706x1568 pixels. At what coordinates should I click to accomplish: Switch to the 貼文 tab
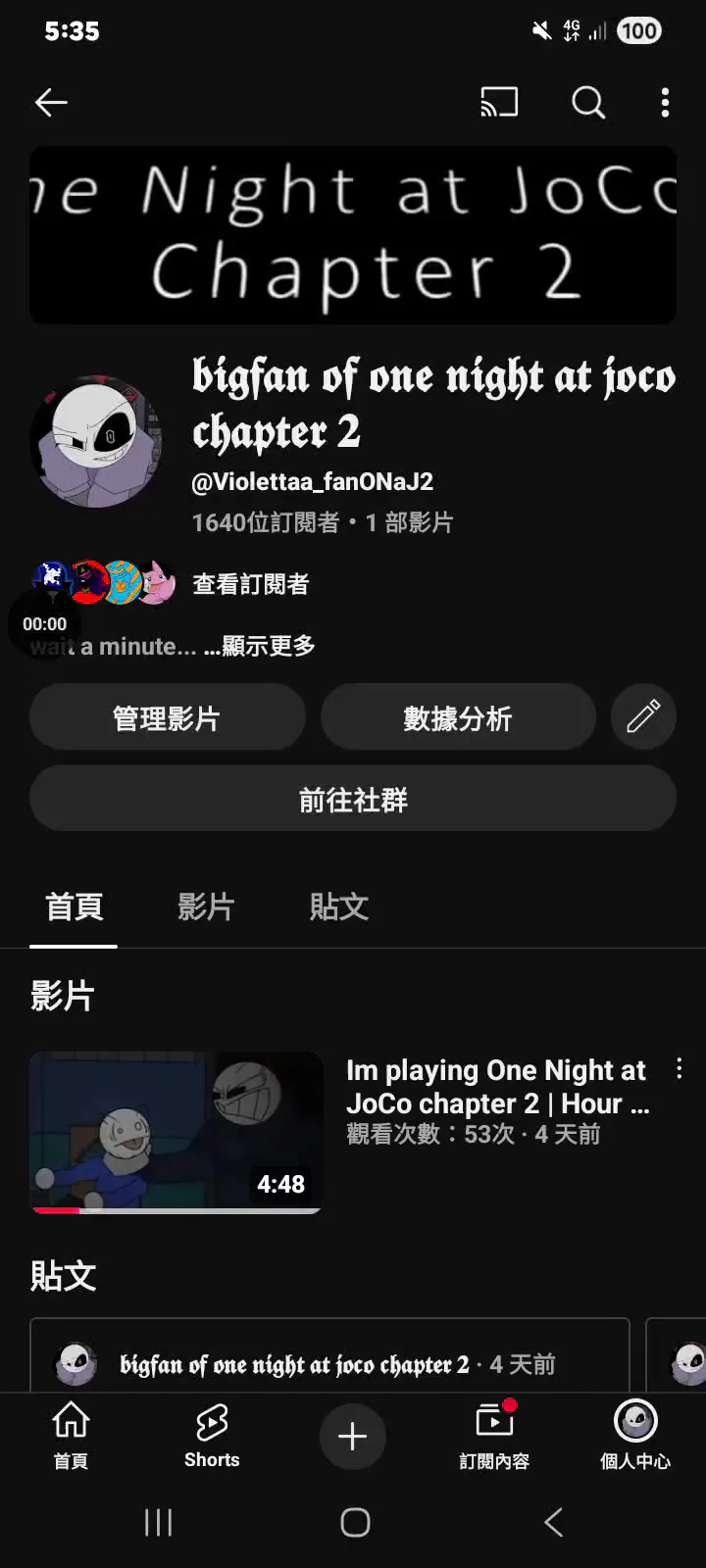(x=339, y=906)
